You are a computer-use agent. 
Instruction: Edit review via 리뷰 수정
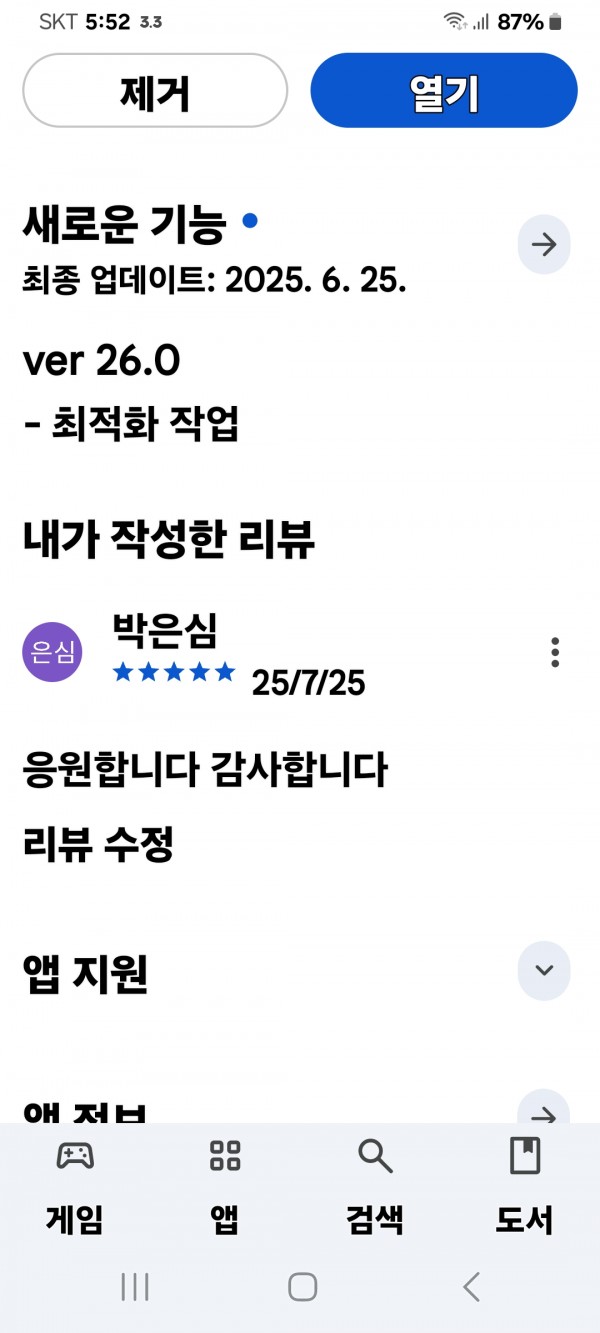[x=98, y=845]
